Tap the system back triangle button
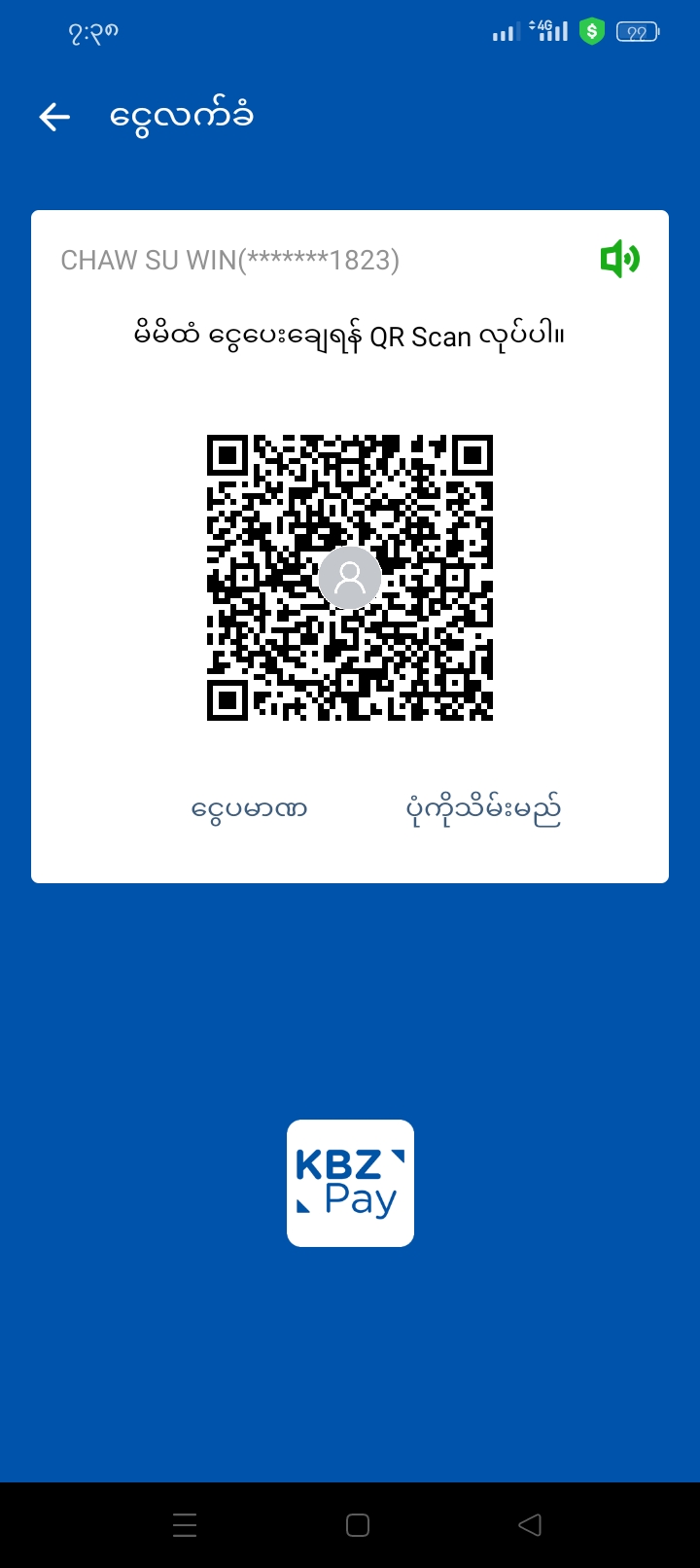Viewport: 700px width, 1568px height. tap(530, 1525)
